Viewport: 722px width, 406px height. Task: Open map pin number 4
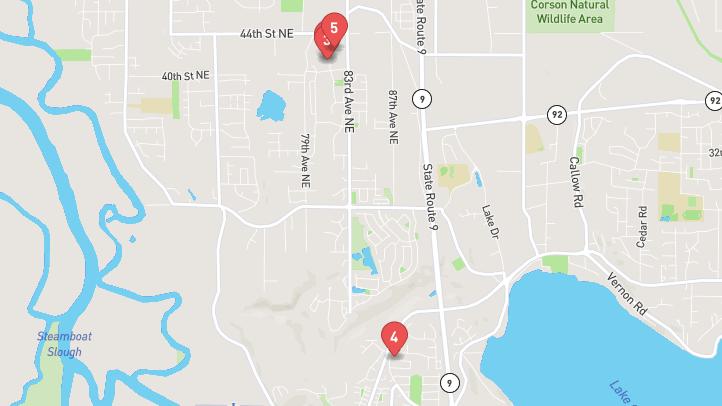tap(394, 337)
